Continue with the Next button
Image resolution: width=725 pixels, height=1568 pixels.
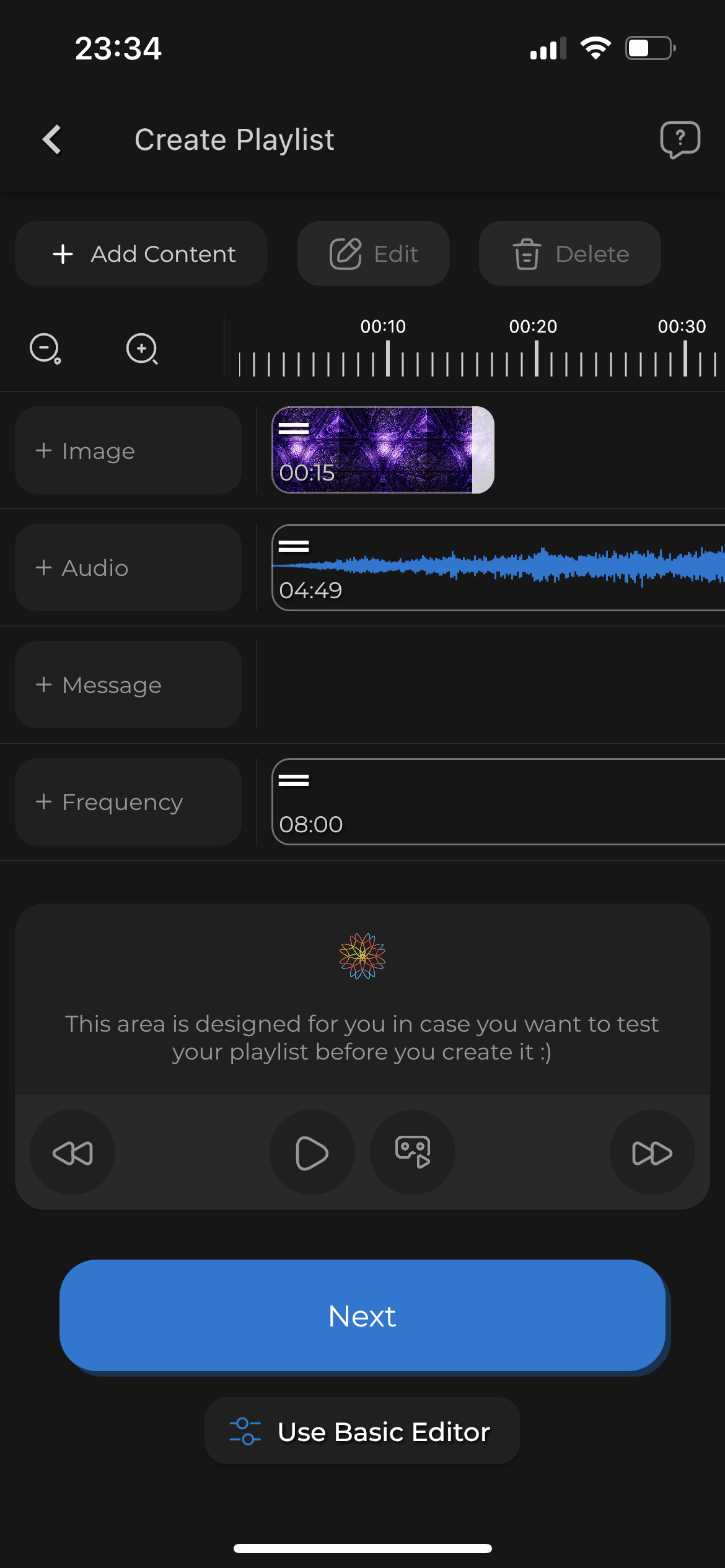pos(362,1315)
